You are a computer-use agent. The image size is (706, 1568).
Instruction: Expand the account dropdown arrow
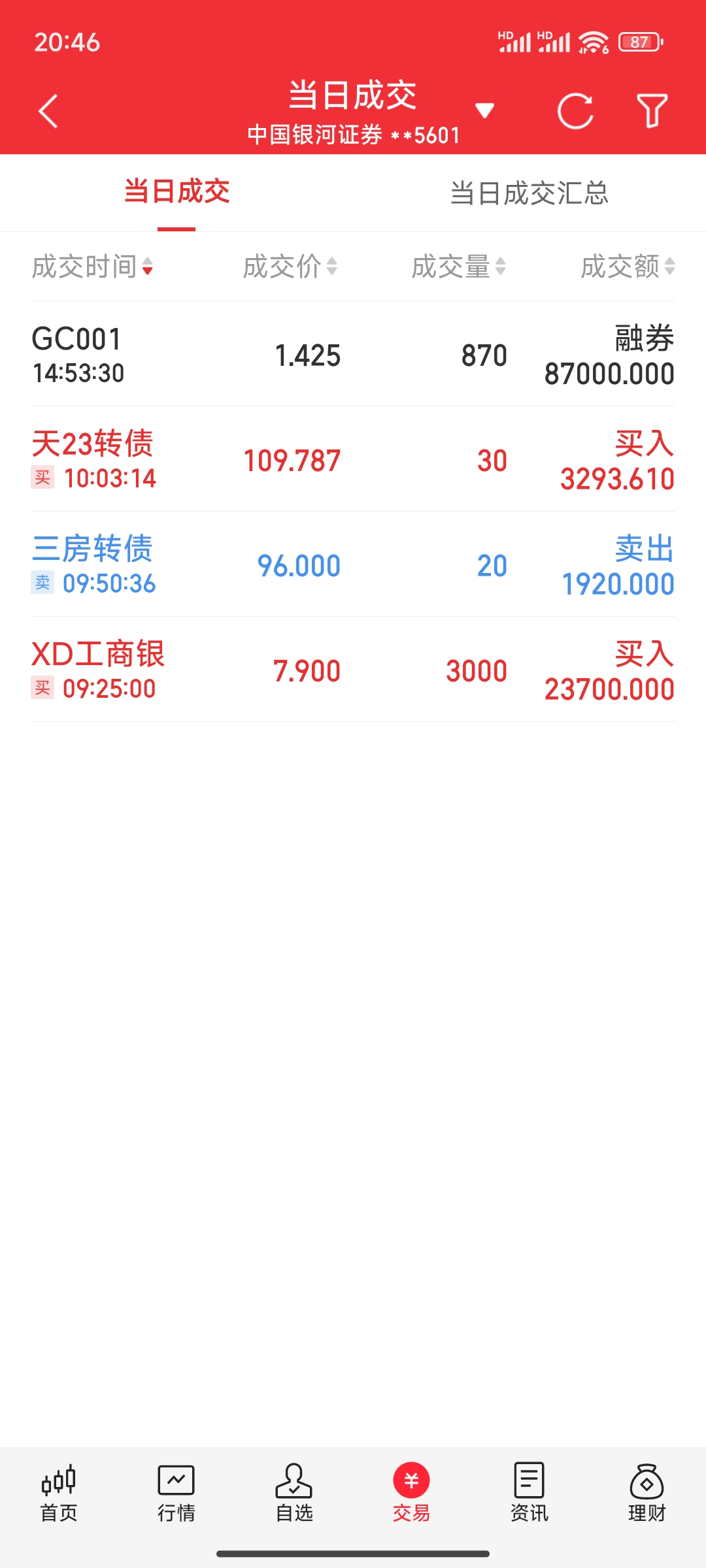click(484, 110)
